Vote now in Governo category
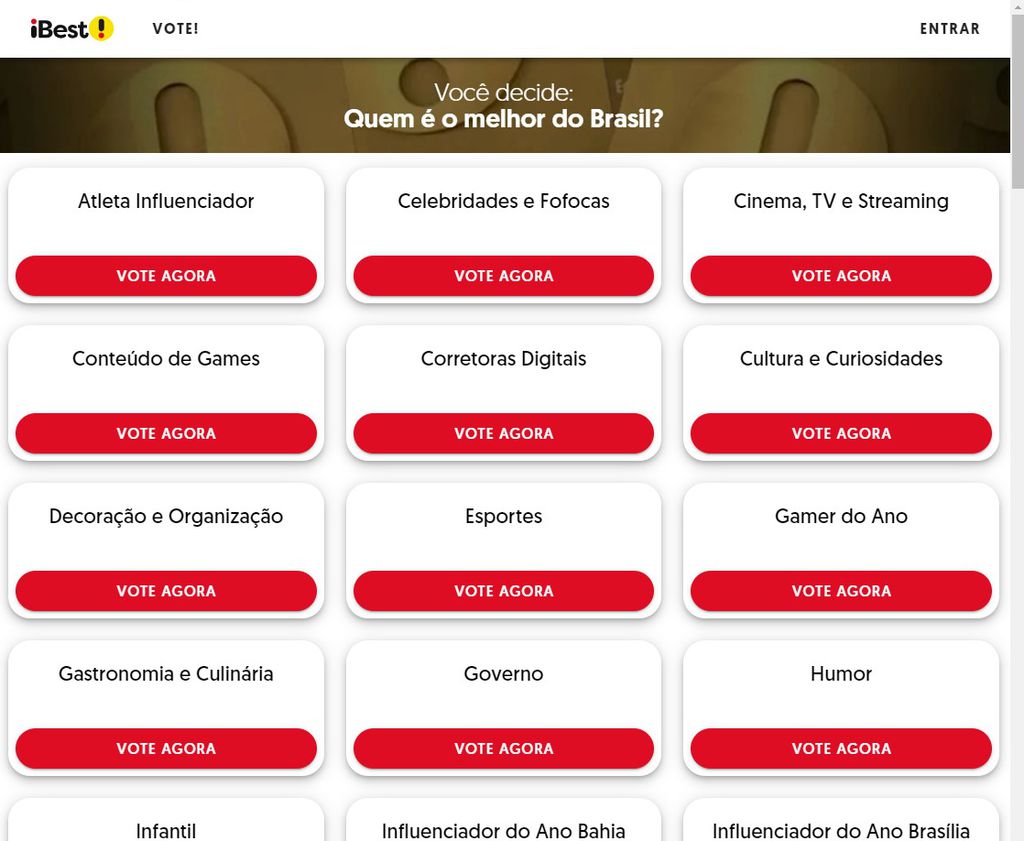Screen dimensions: 1024x841 pos(503,748)
